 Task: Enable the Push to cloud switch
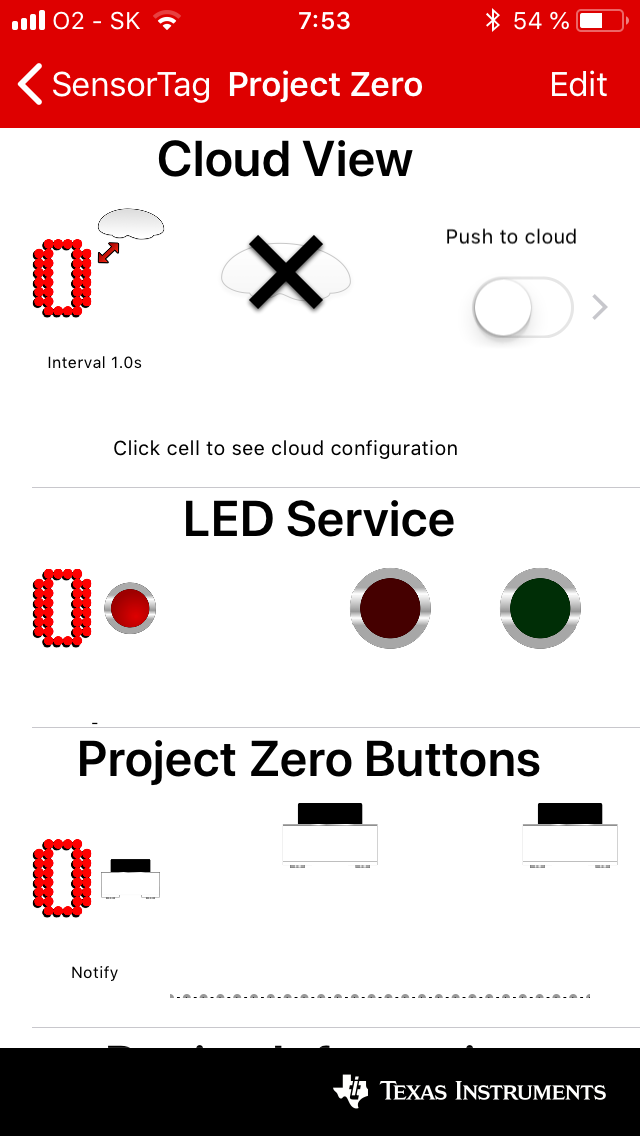[x=522, y=307]
